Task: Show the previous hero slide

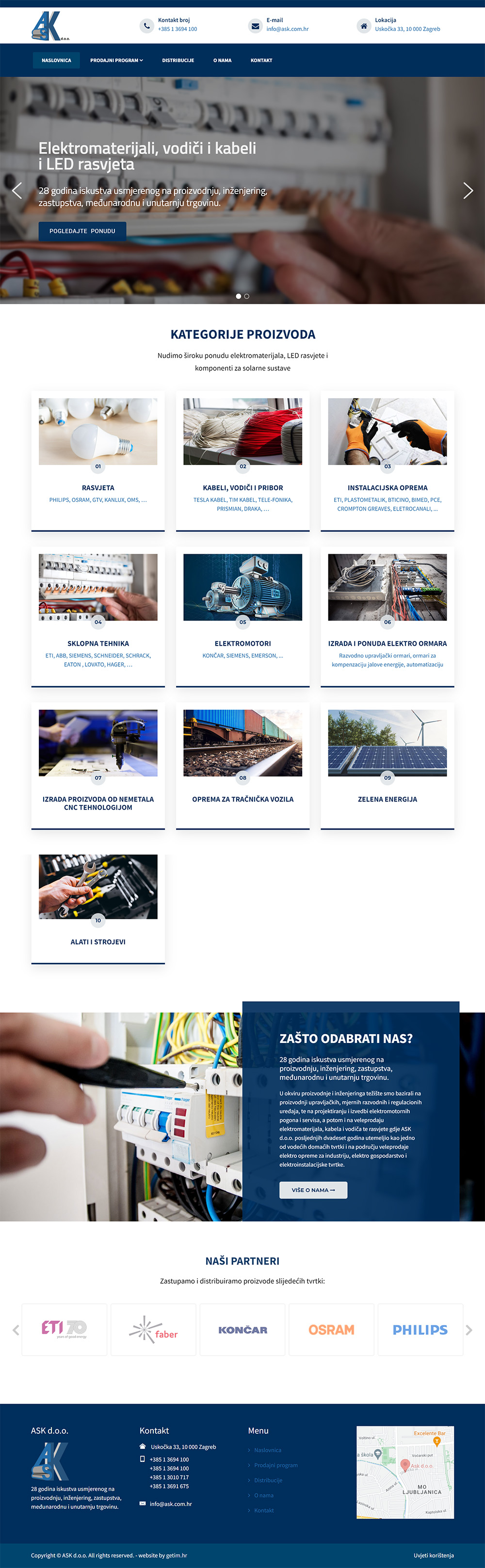Action: (17, 191)
